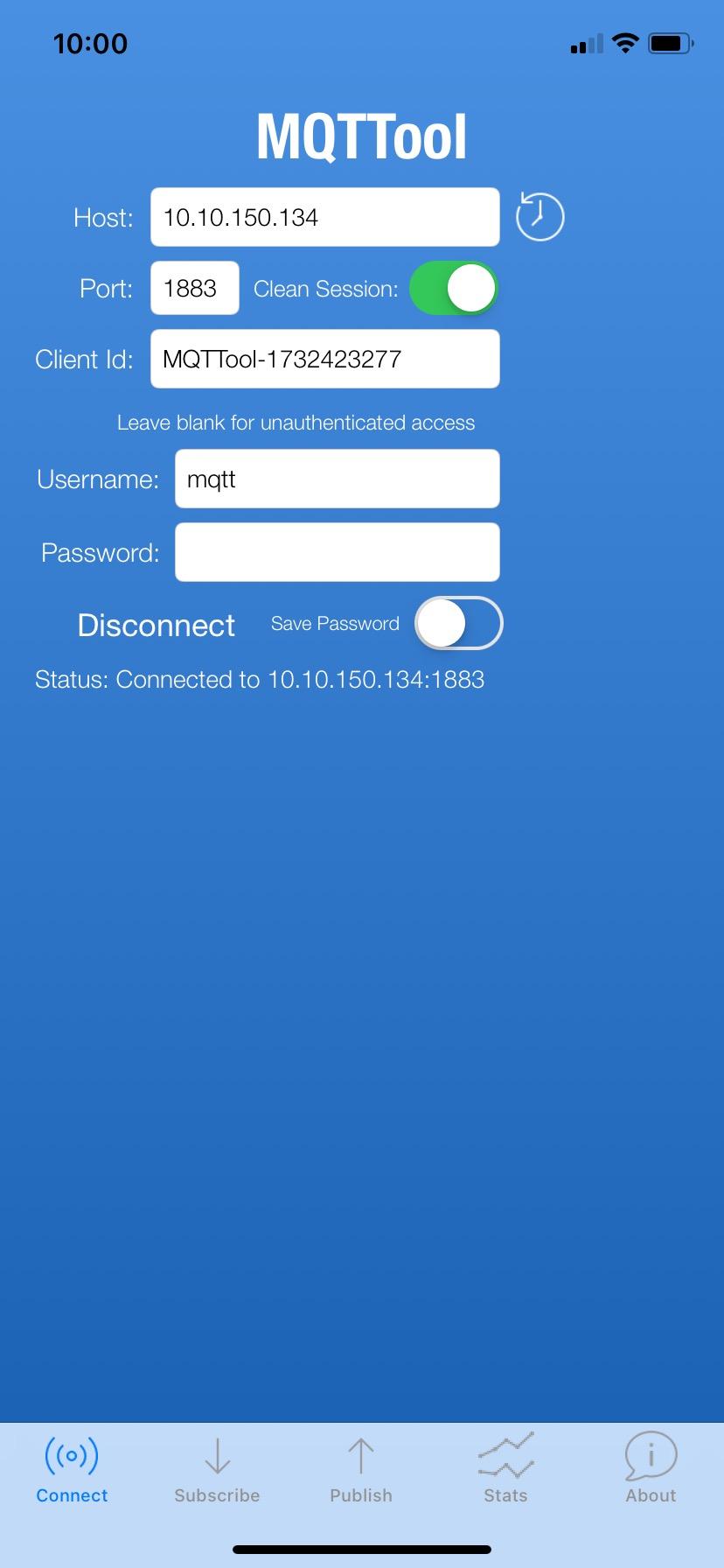724x1568 pixels.
Task: Switch to the Subscribe tab
Action: tap(217, 1470)
